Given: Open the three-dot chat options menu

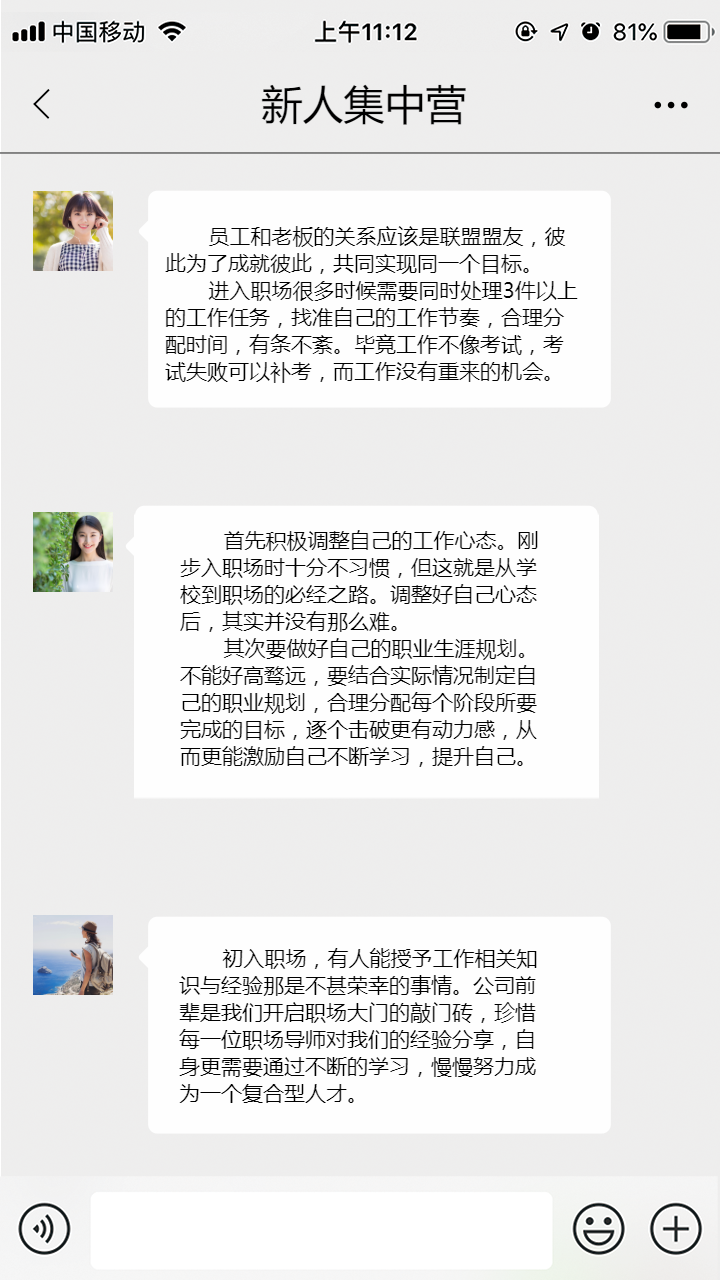Looking at the screenshot, I should coord(670,105).
